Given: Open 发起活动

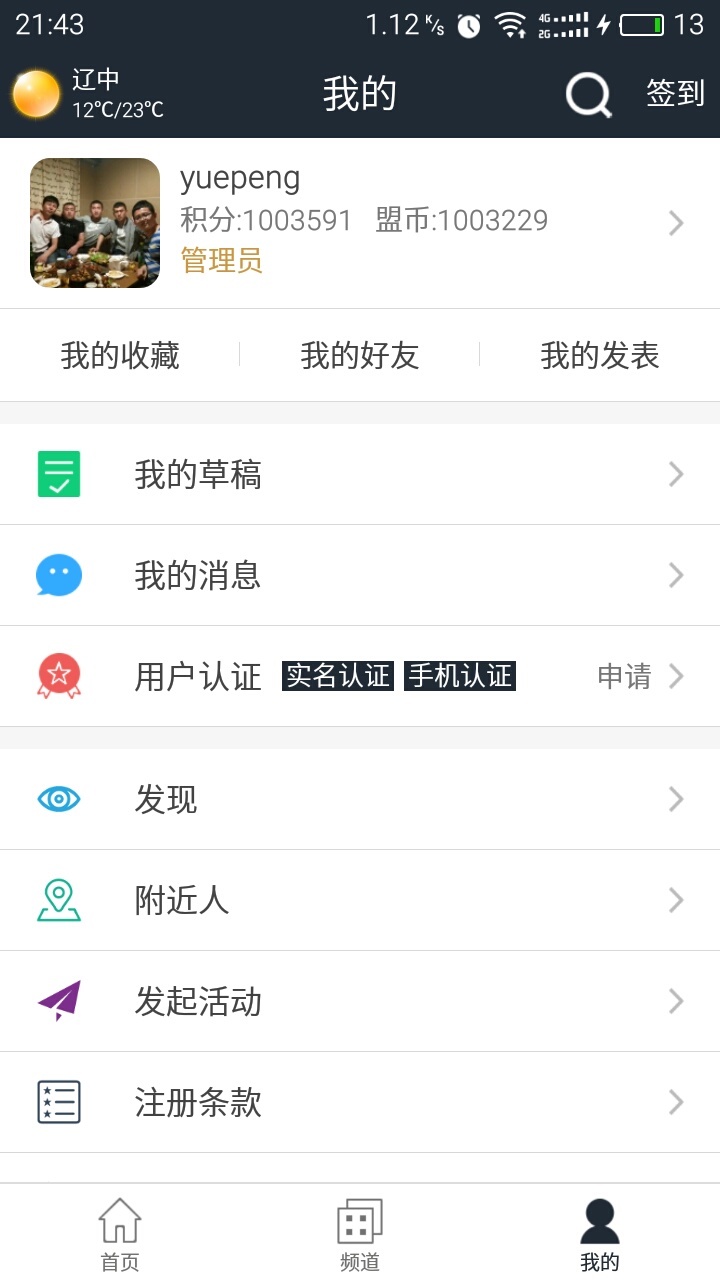Looking at the screenshot, I should click(360, 1001).
